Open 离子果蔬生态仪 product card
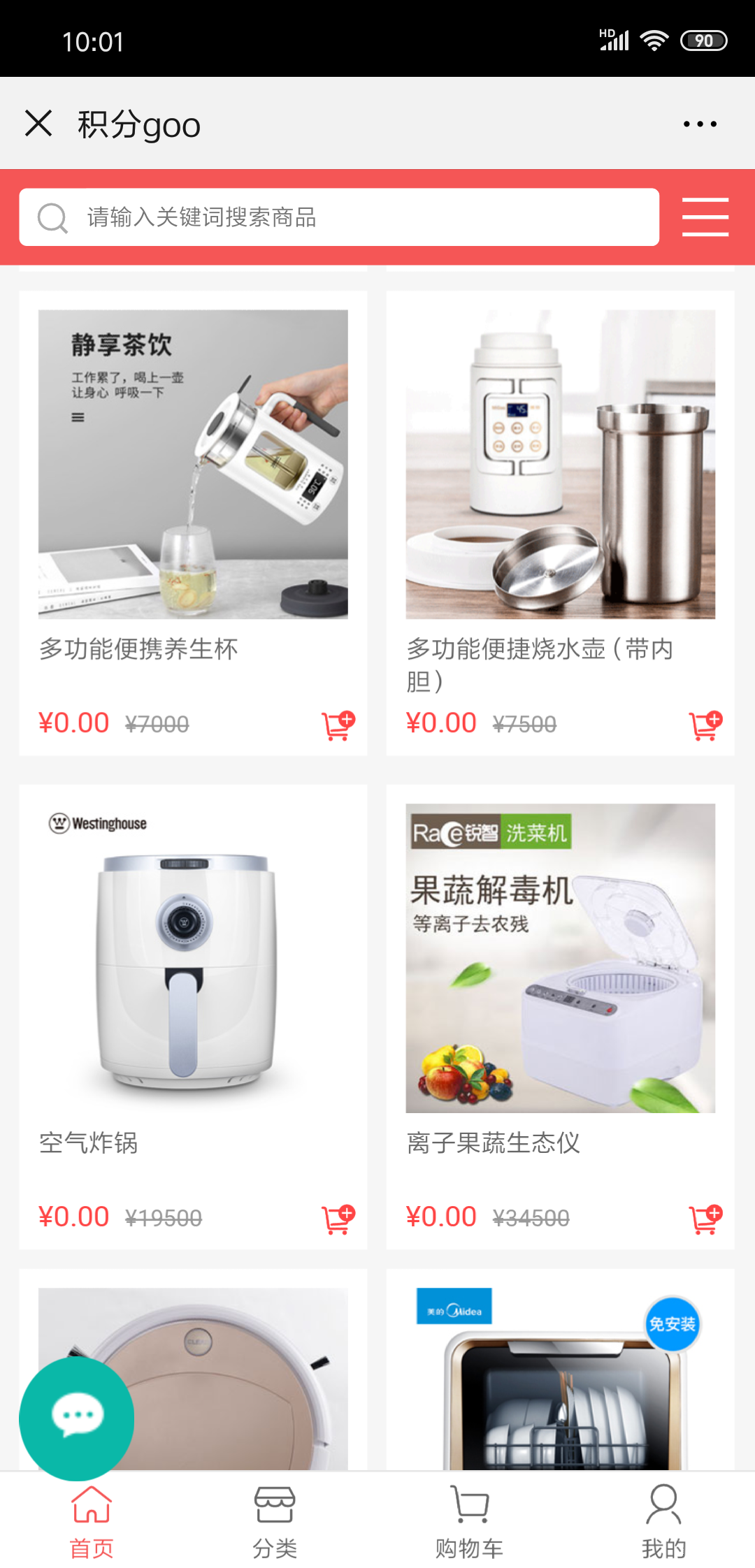755x1568 pixels. 560,959
